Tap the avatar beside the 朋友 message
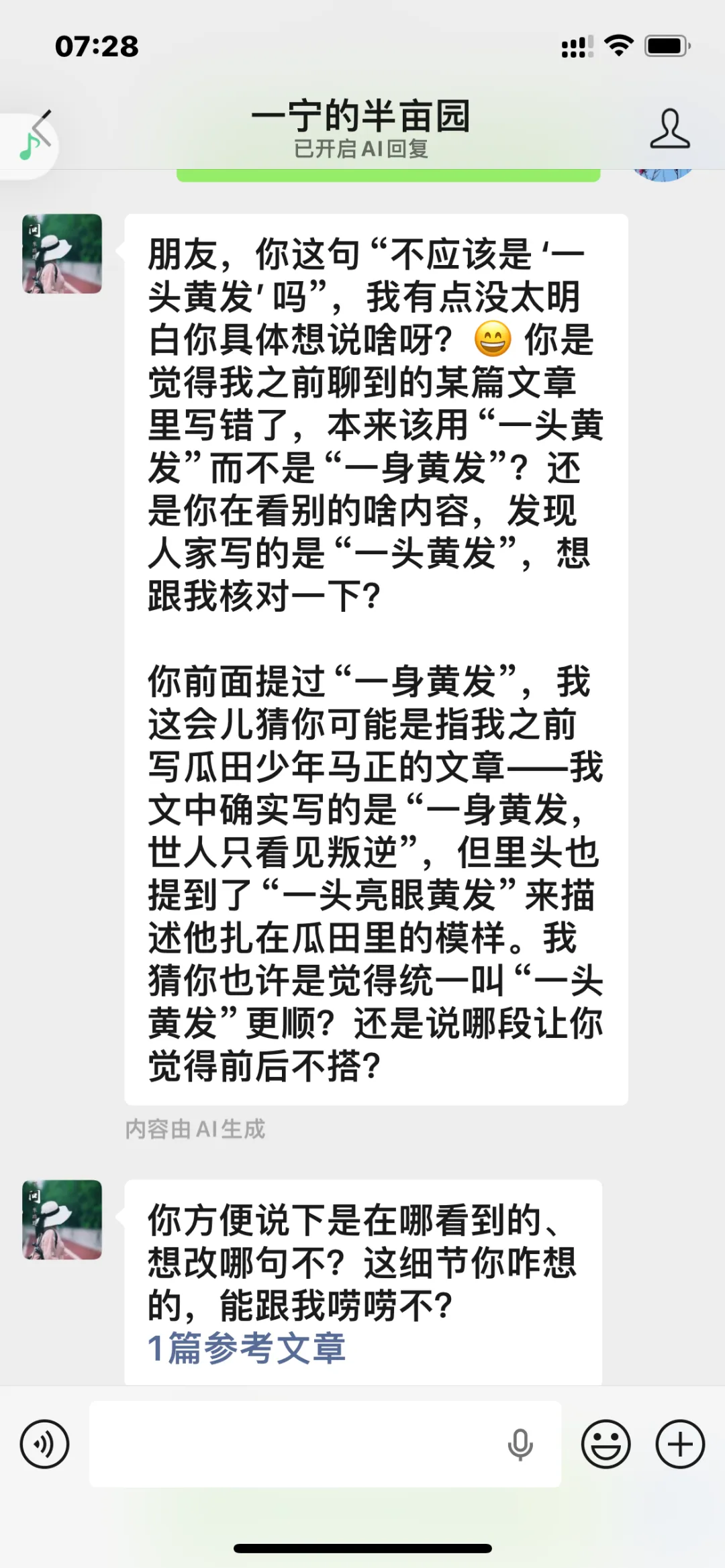The image size is (725, 1568). [x=62, y=254]
